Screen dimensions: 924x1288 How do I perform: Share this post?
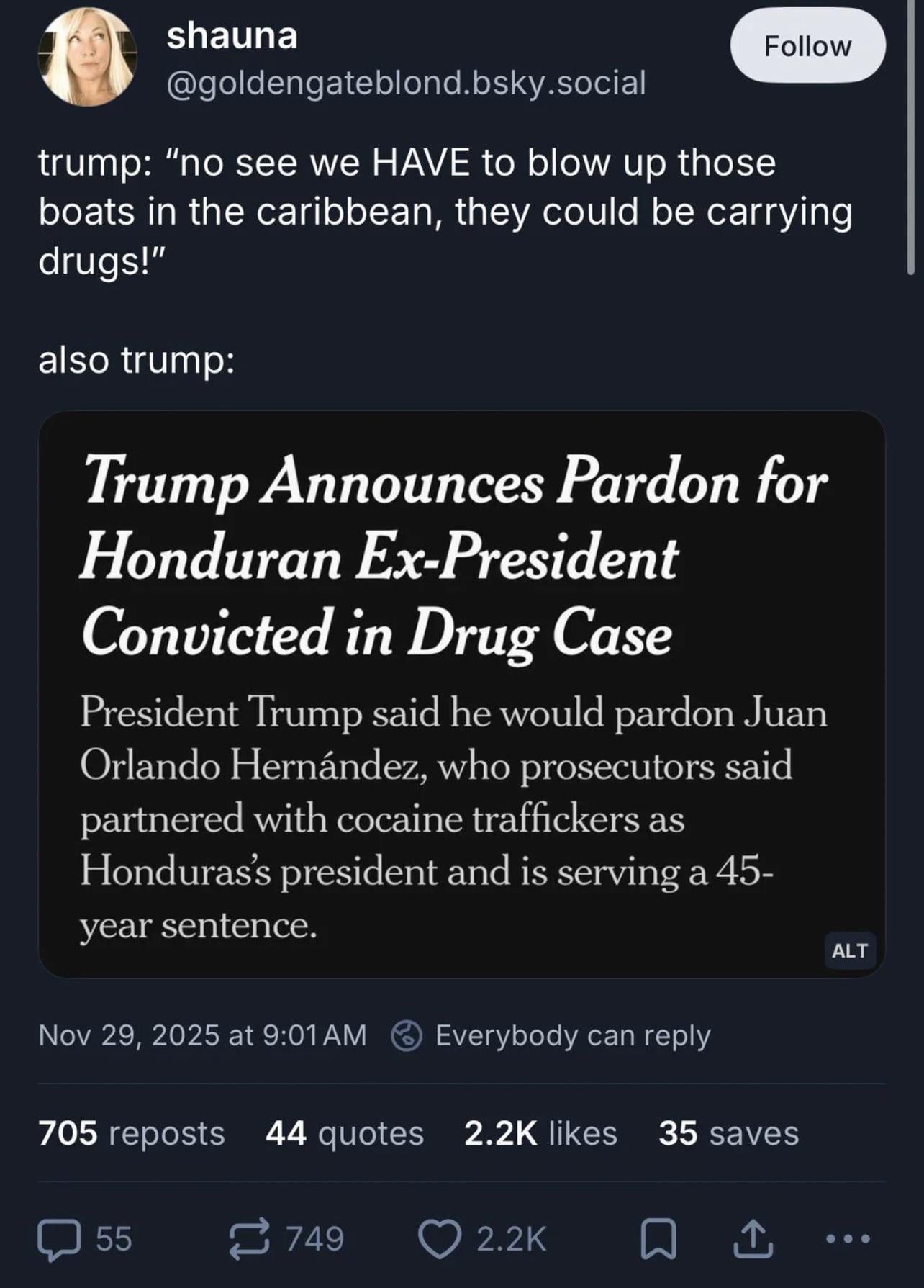point(753,1239)
